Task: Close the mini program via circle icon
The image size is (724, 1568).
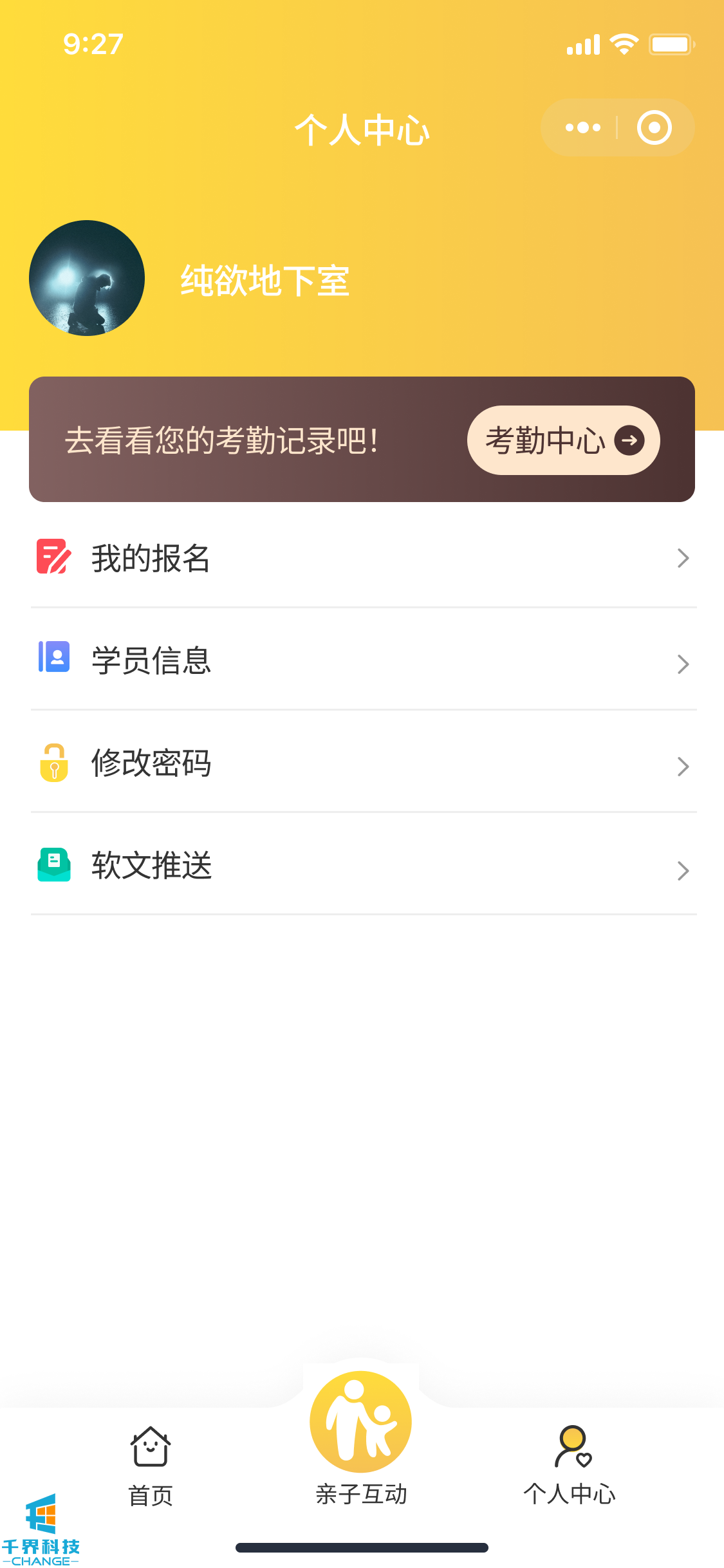Action: click(x=654, y=127)
